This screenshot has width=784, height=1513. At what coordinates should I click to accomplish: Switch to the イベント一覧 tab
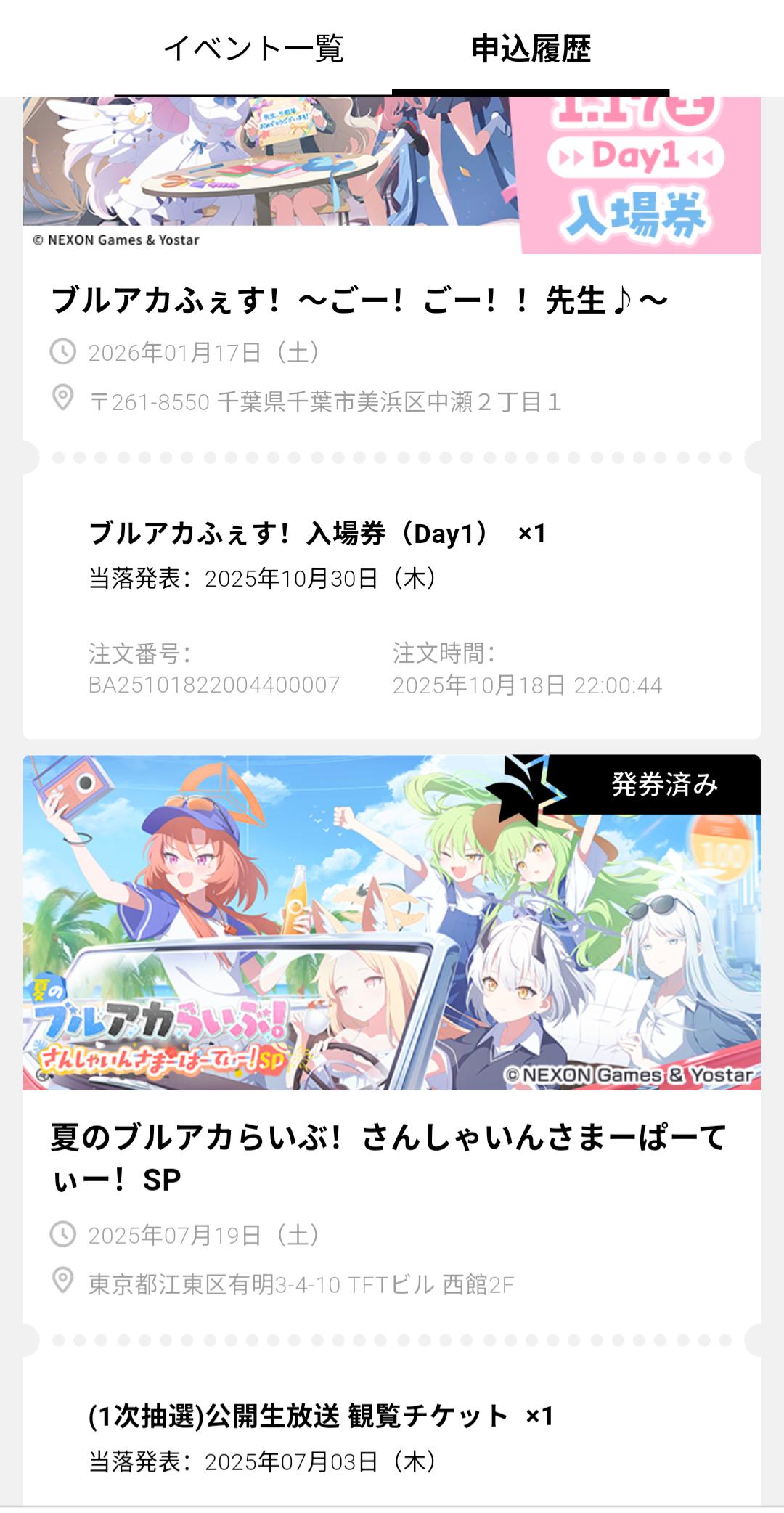(253, 49)
